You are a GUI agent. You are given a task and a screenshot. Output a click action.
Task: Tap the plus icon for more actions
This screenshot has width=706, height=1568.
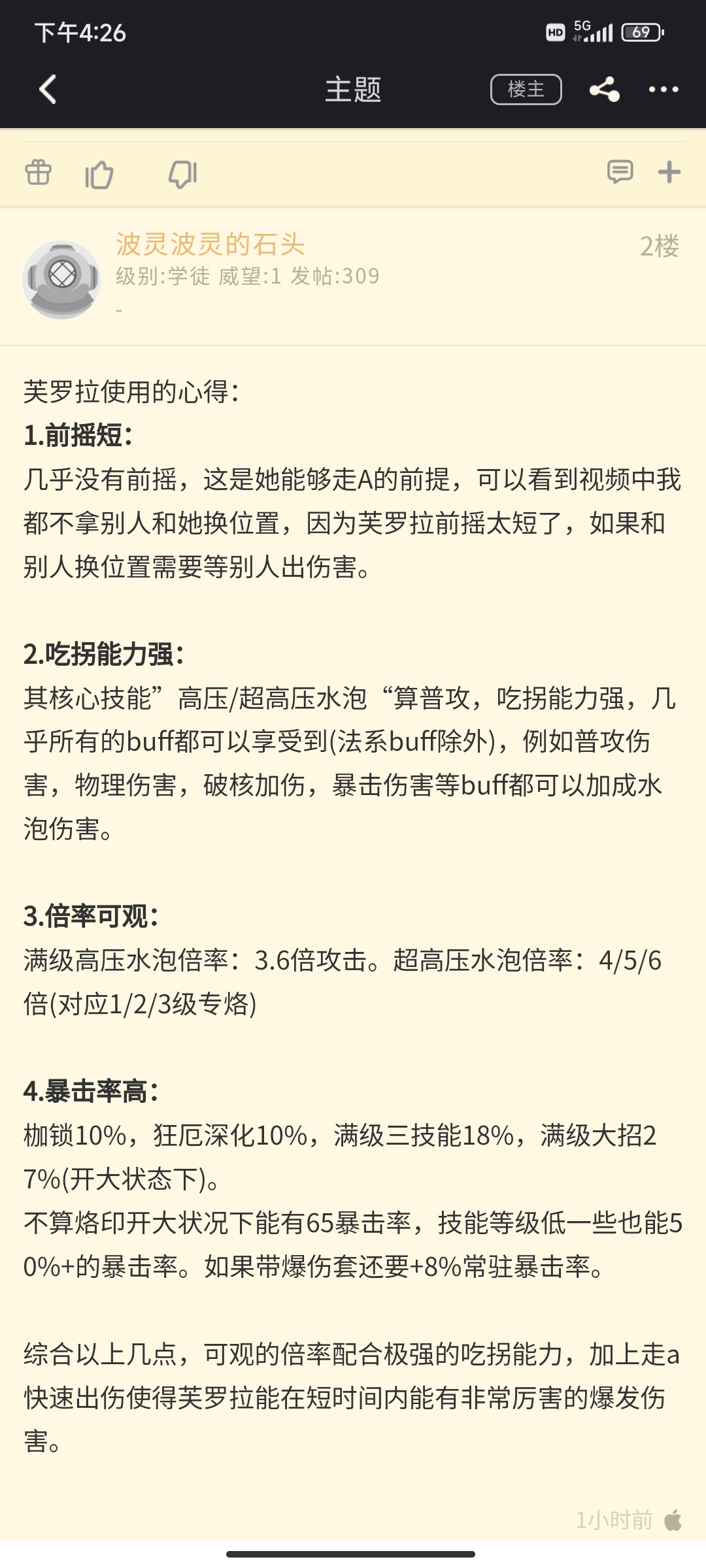[x=669, y=172]
